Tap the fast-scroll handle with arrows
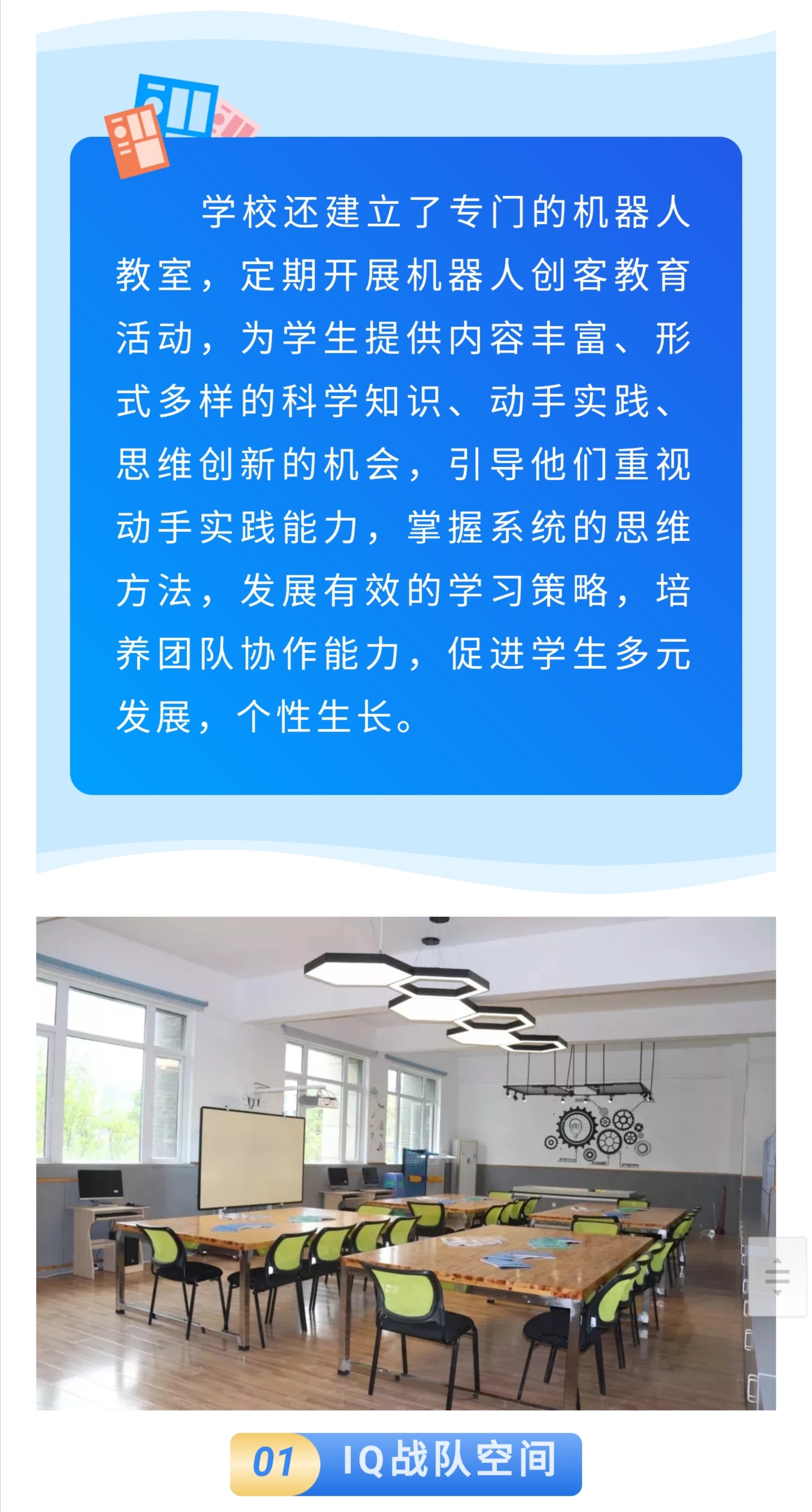The height and width of the screenshot is (1512, 812). pyautogui.click(x=777, y=1276)
